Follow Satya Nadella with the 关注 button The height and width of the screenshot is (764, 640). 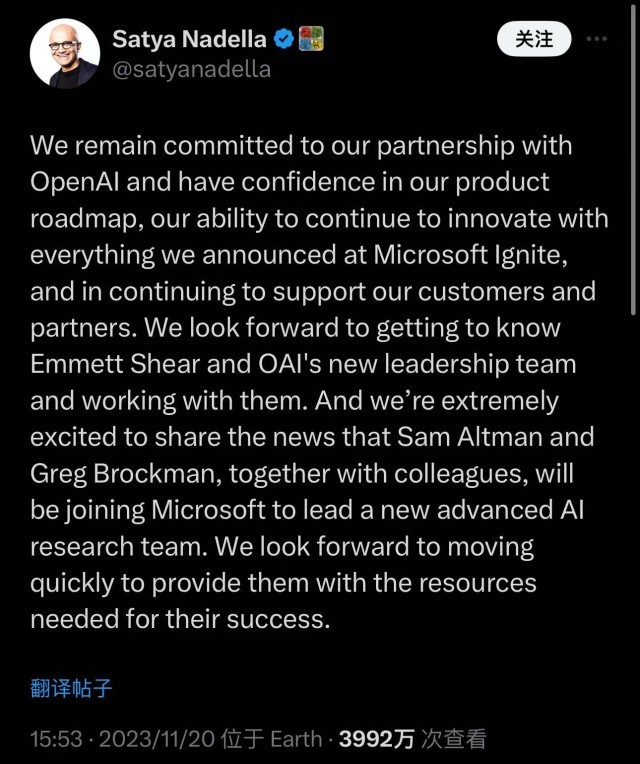tap(534, 40)
